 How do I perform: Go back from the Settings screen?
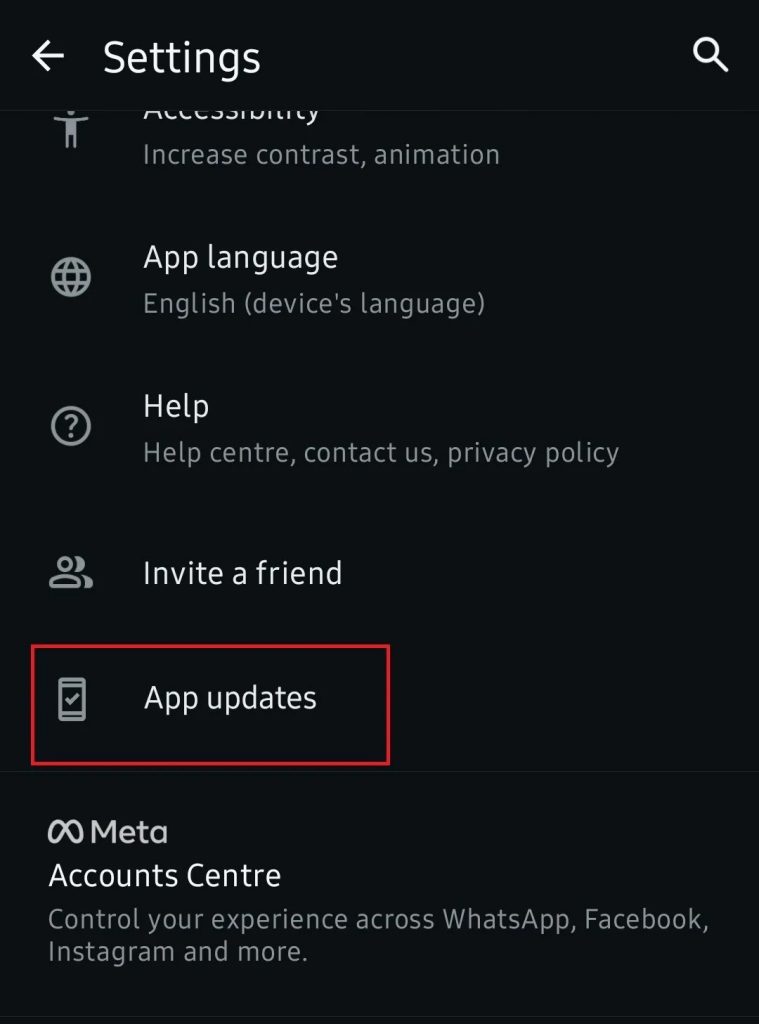tap(48, 57)
